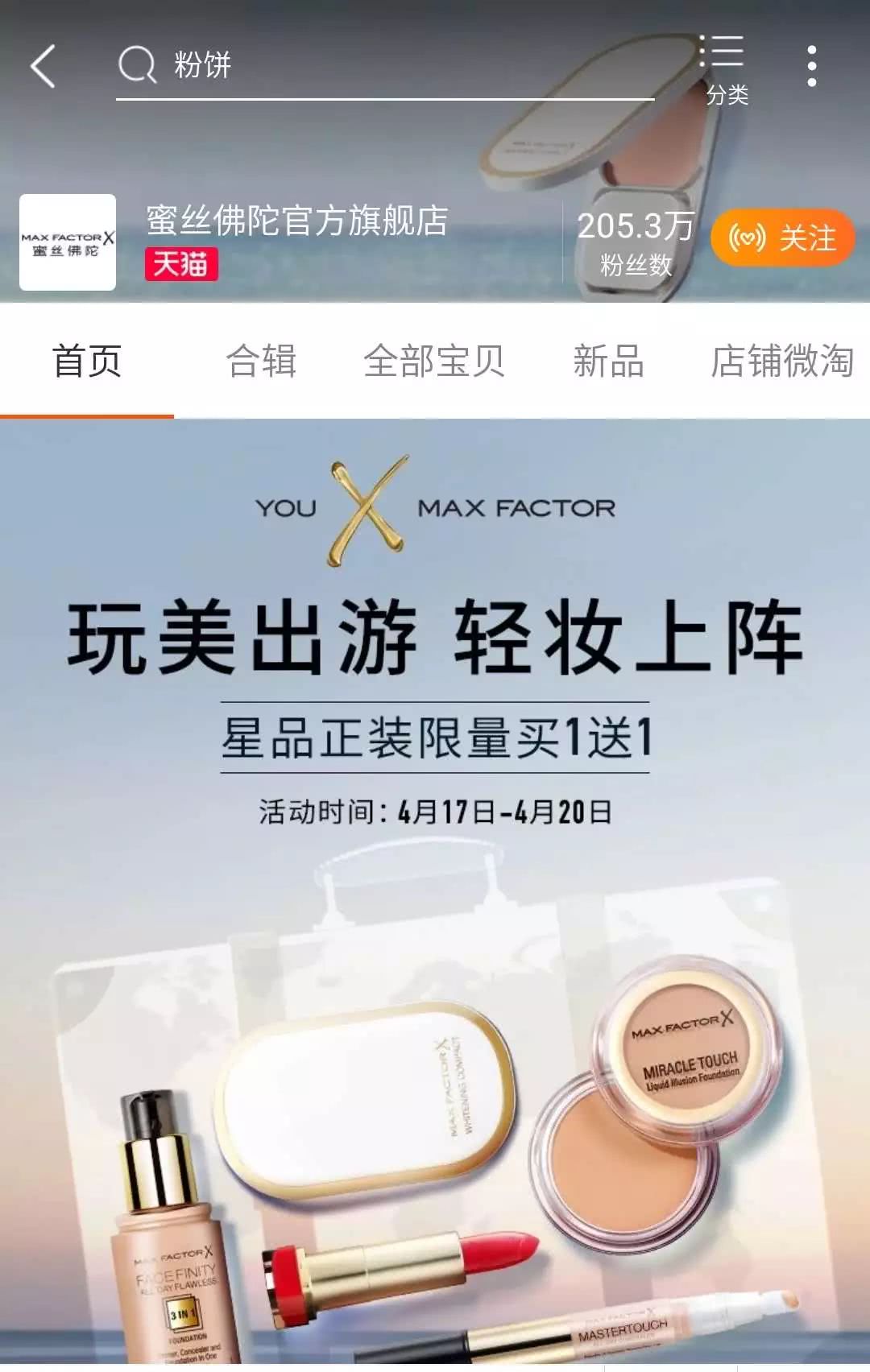
Task: View the 新品 tab
Action: click(x=608, y=361)
